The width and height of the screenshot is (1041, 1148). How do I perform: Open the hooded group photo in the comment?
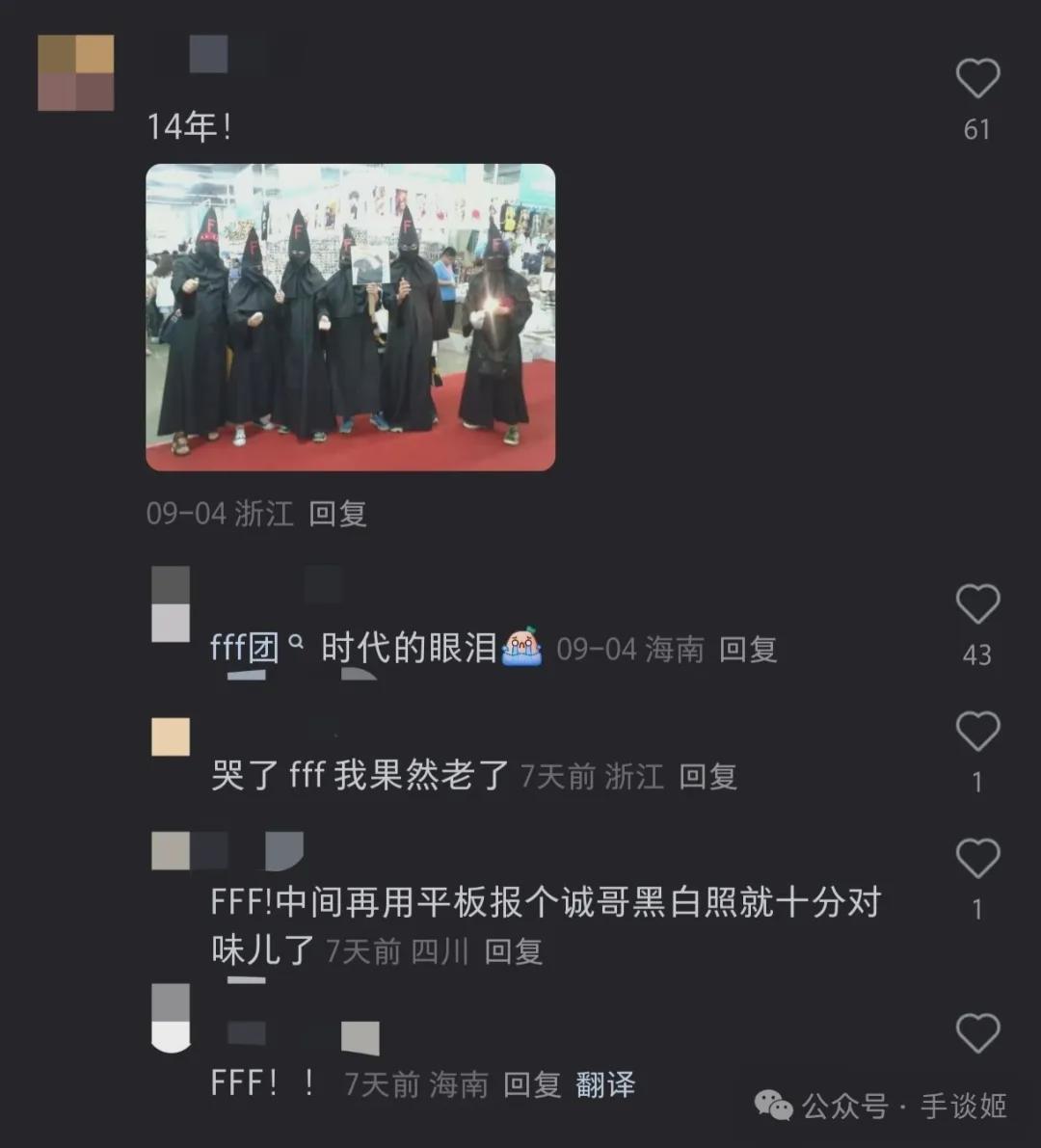(350, 317)
